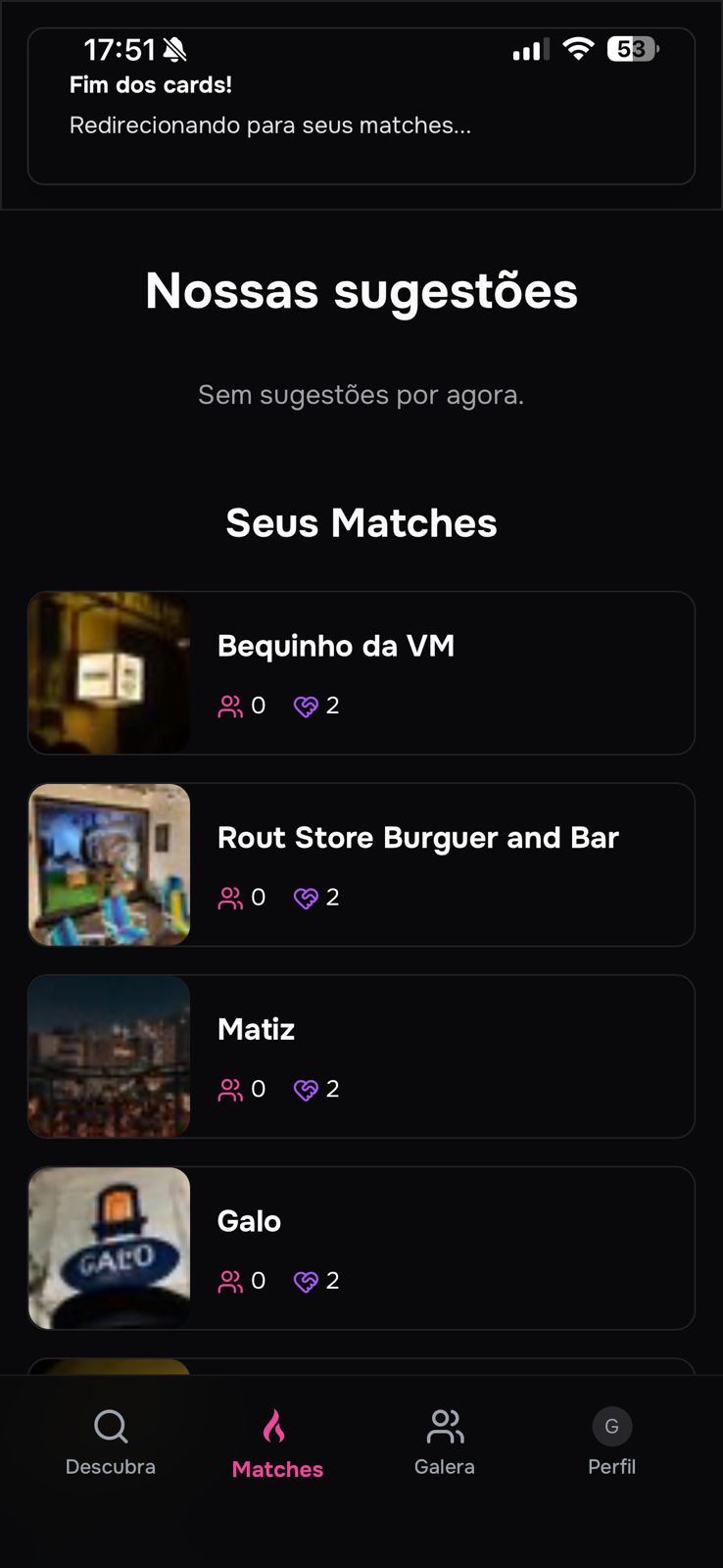Open the Bequinho da VM match
This screenshot has width=723, height=1568.
pyautogui.click(x=361, y=672)
